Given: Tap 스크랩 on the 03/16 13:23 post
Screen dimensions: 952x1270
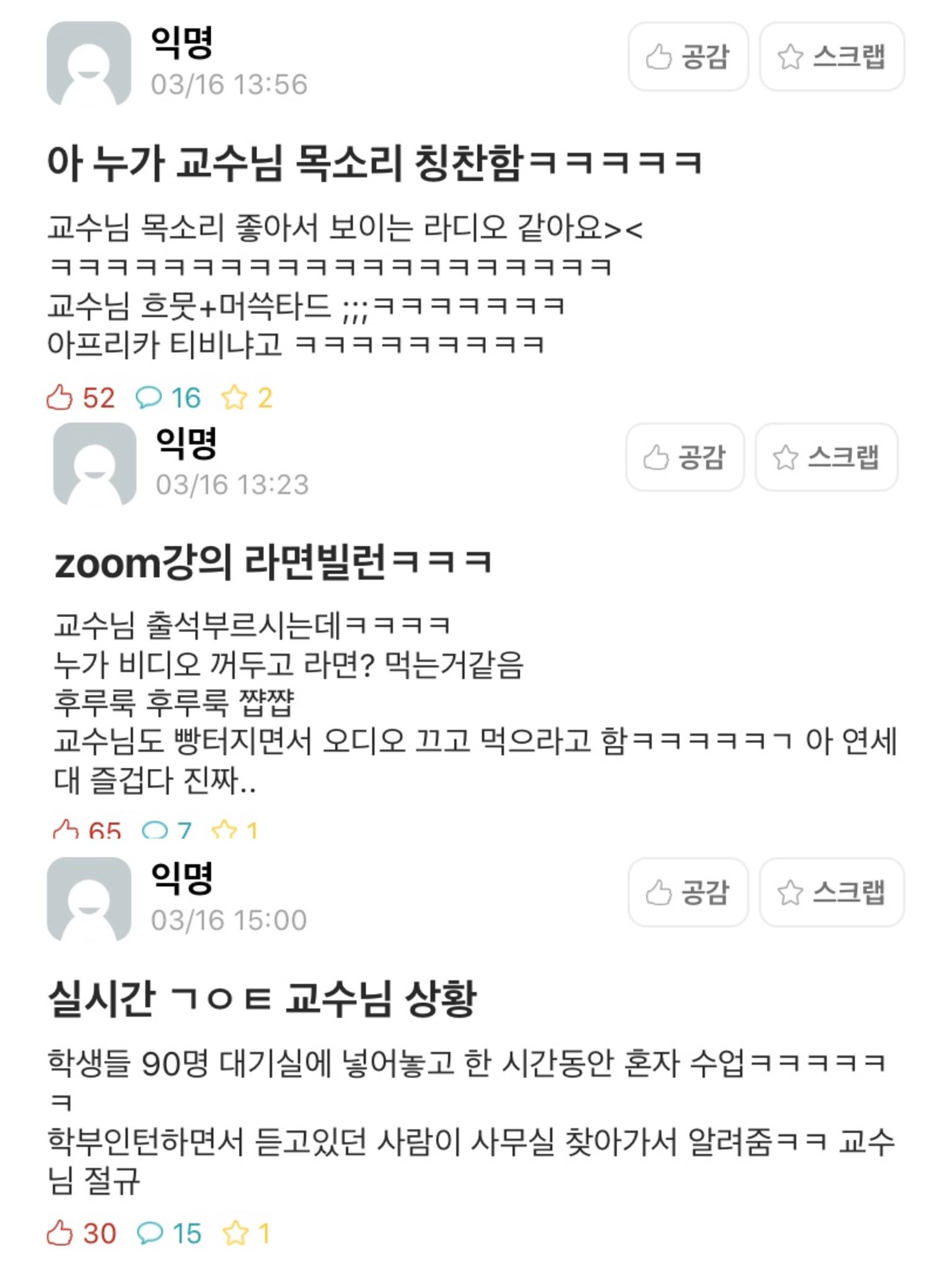Looking at the screenshot, I should pos(826,458).
